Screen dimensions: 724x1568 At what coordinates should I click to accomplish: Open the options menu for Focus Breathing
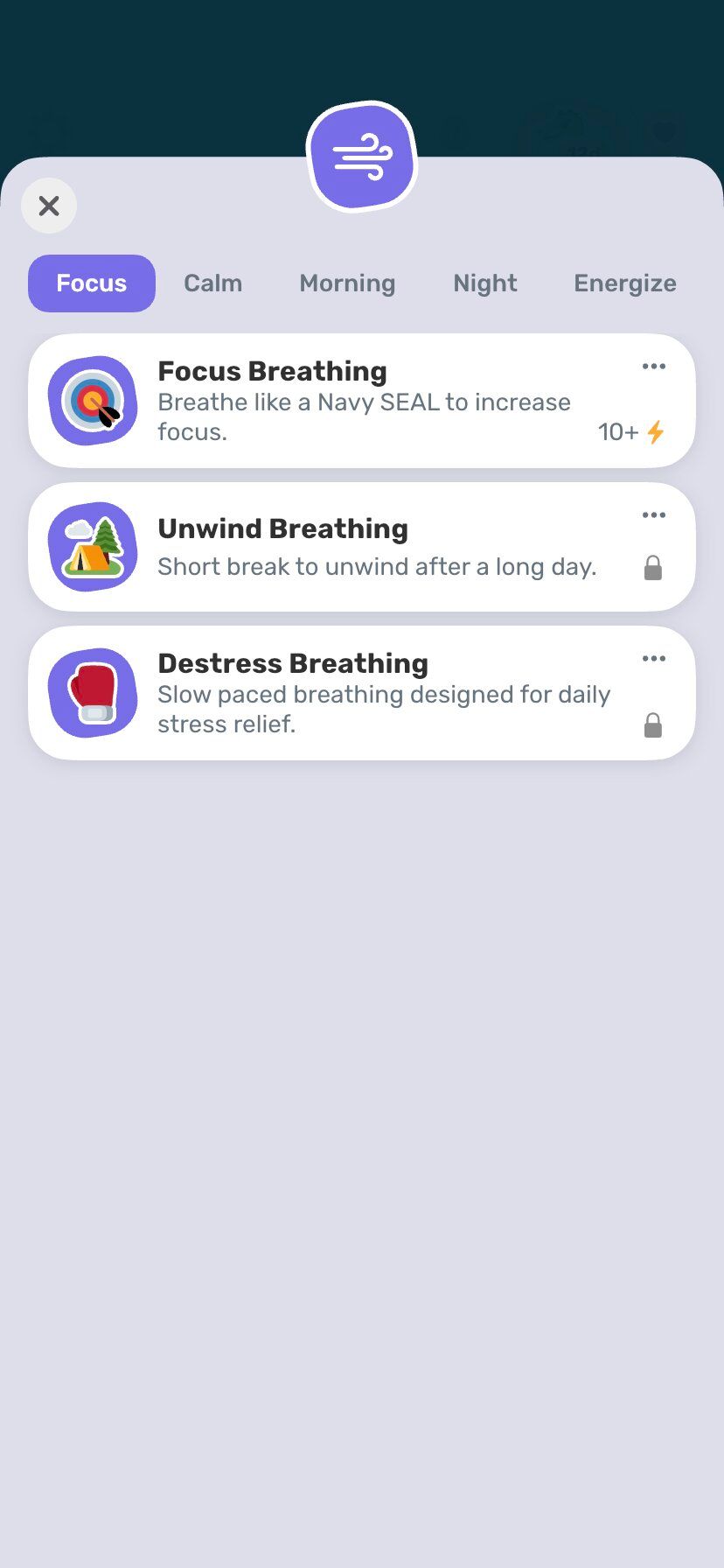click(x=653, y=366)
